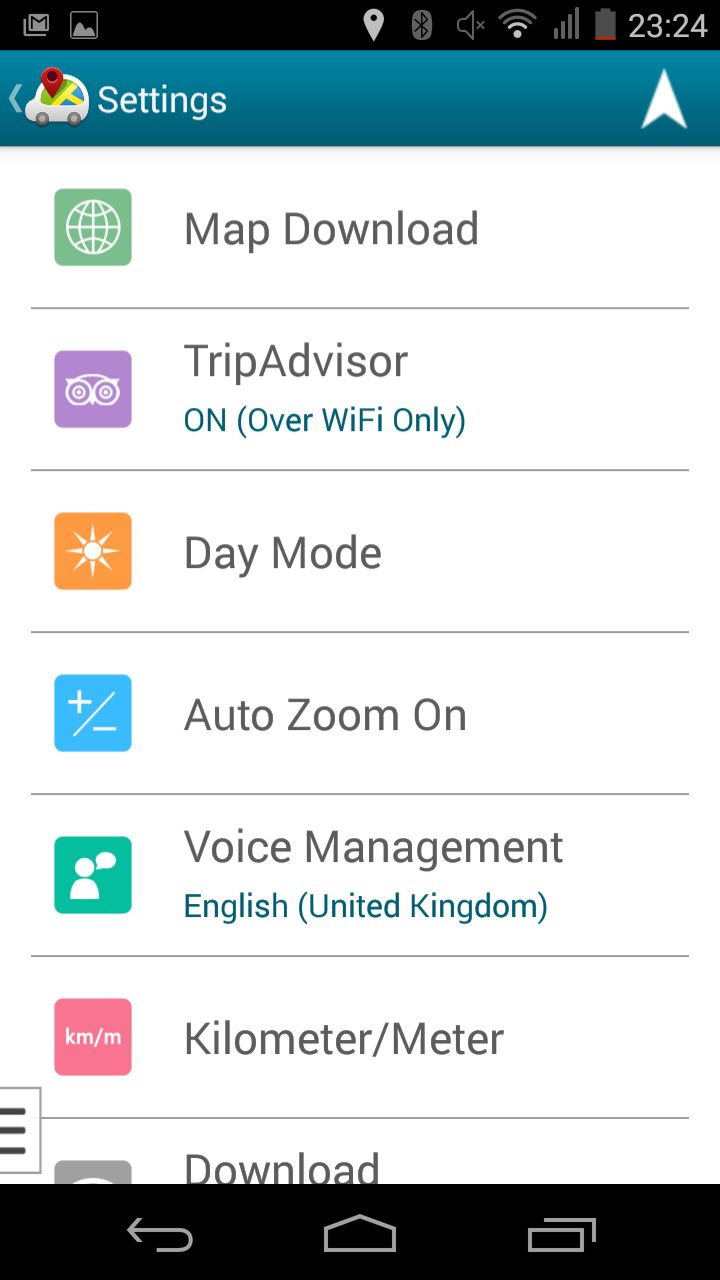
Task: Go to the home screen
Action: click(360, 1234)
